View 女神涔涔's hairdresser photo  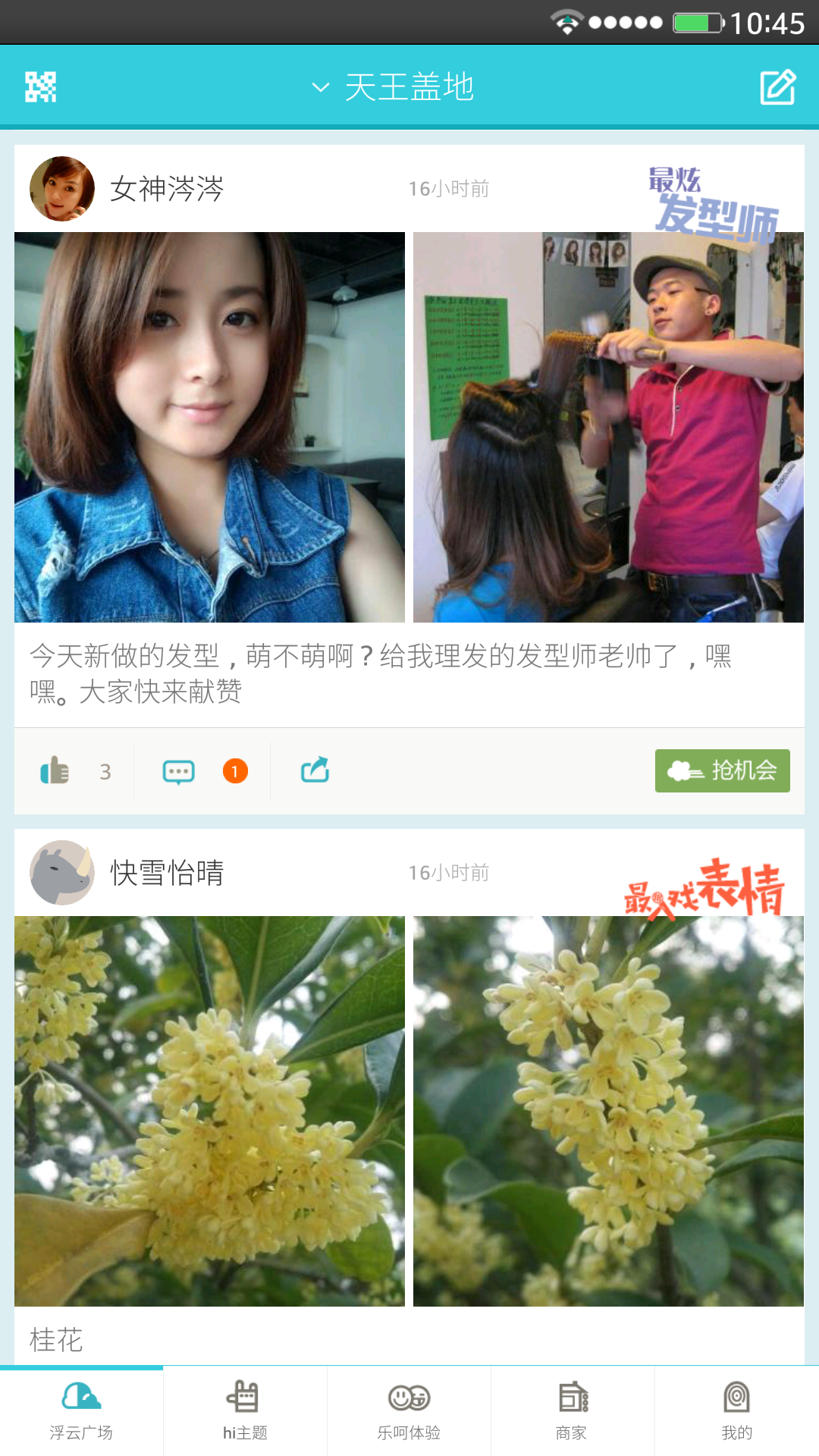tap(608, 427)
